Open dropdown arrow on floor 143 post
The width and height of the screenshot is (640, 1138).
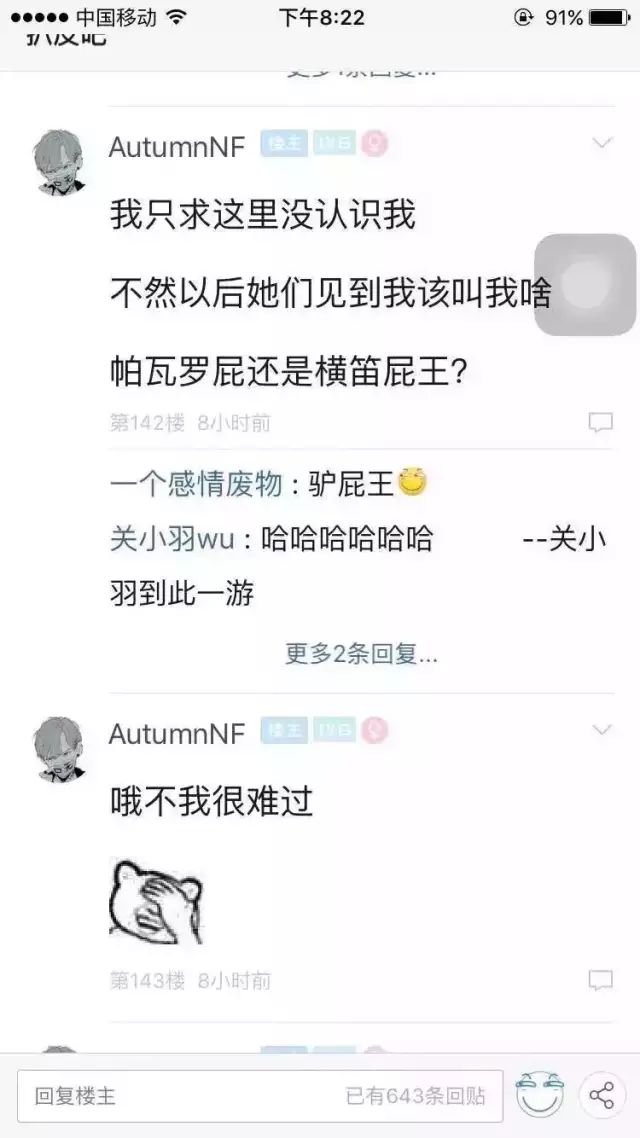coord(602,731)
